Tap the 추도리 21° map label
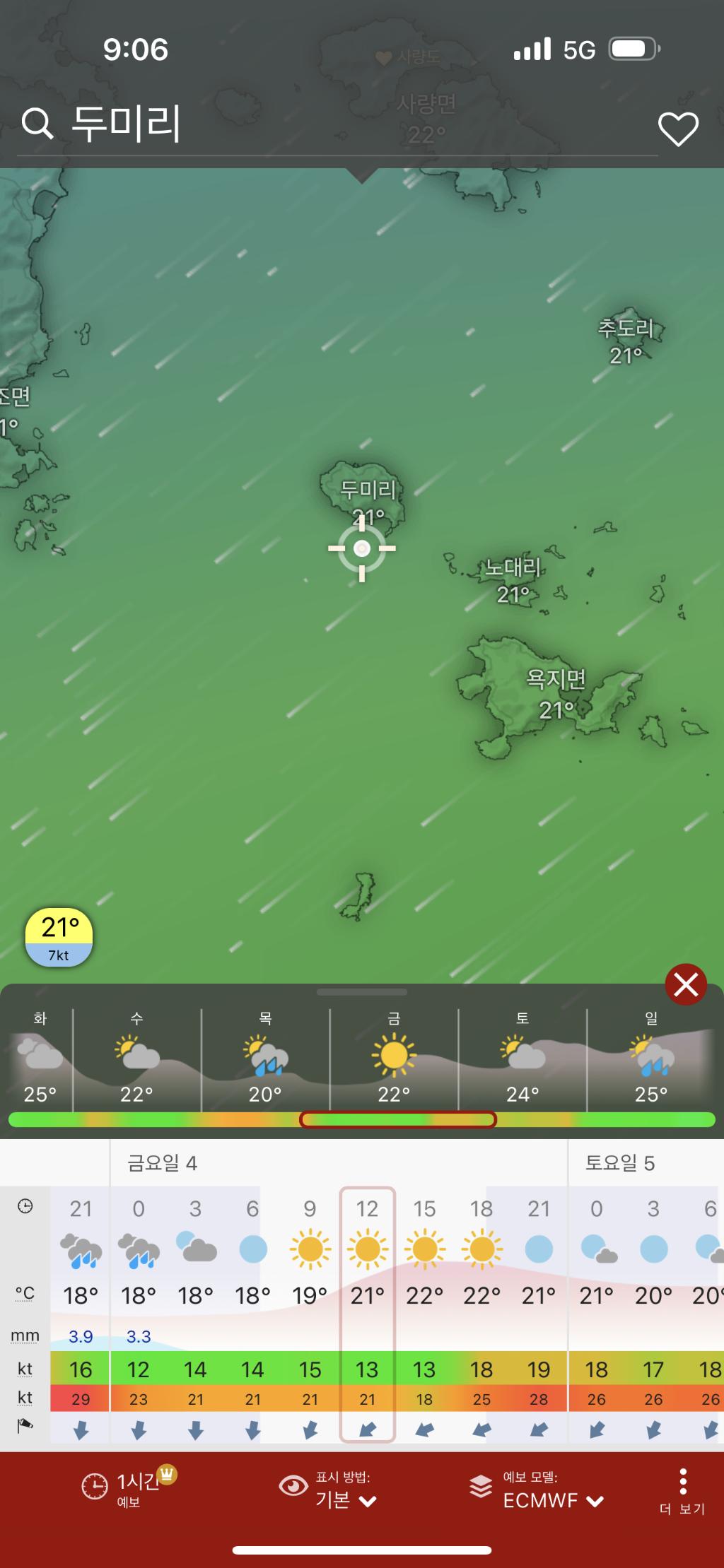This screenshot has width=724, height=1568. click(626, 341)
